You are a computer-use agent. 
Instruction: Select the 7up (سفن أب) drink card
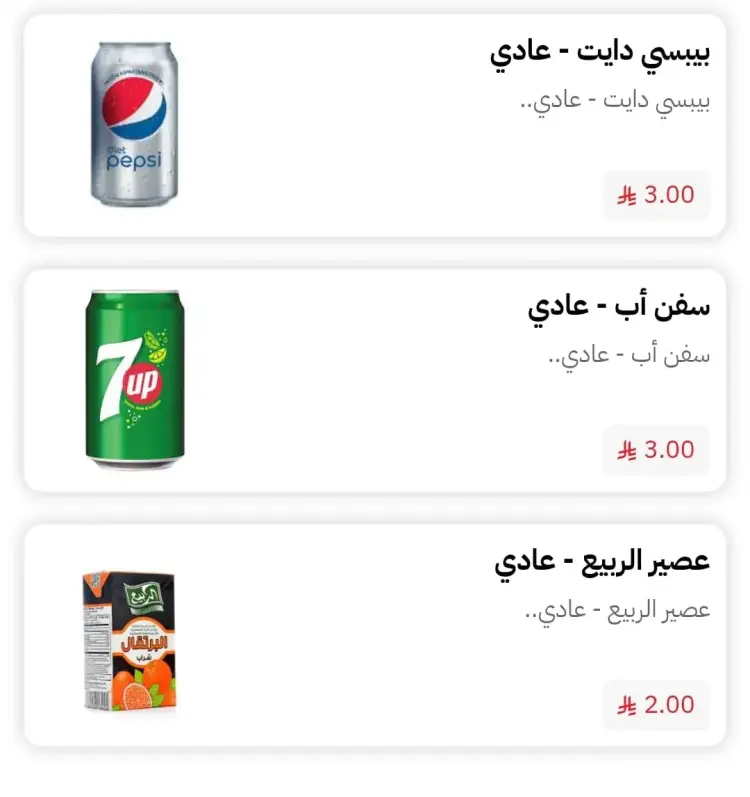click(x=374, y=381)
